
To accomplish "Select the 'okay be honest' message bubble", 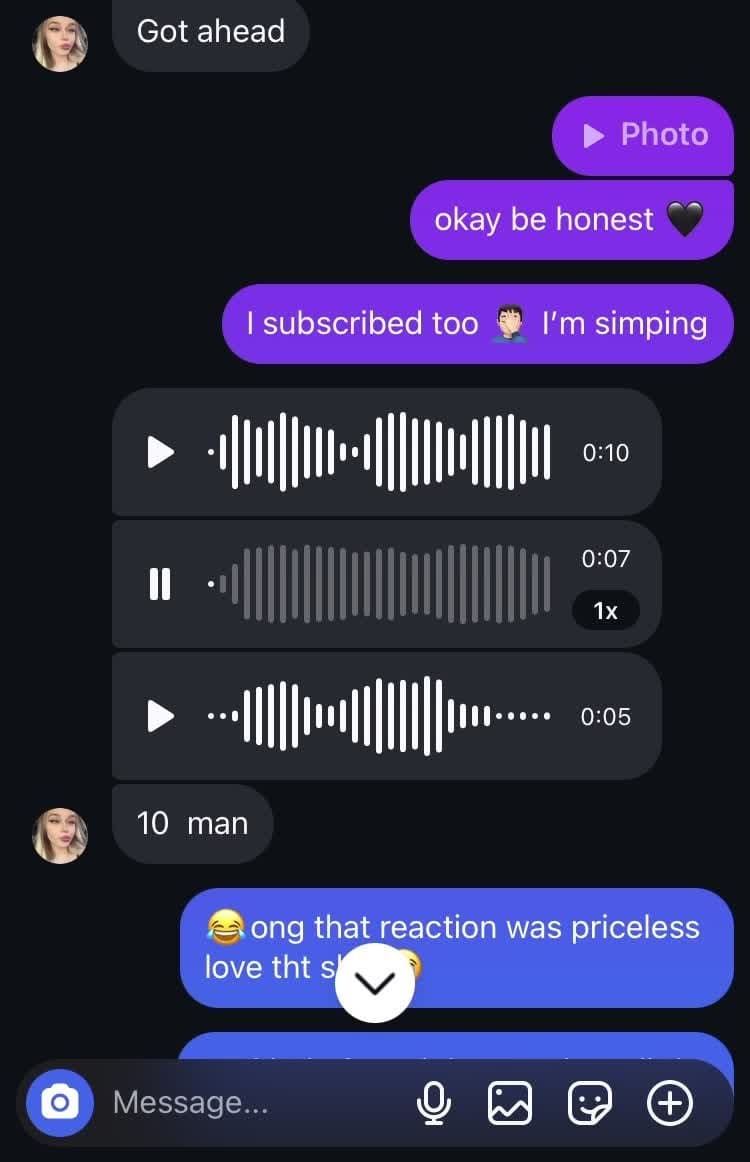I will [571, 219].
